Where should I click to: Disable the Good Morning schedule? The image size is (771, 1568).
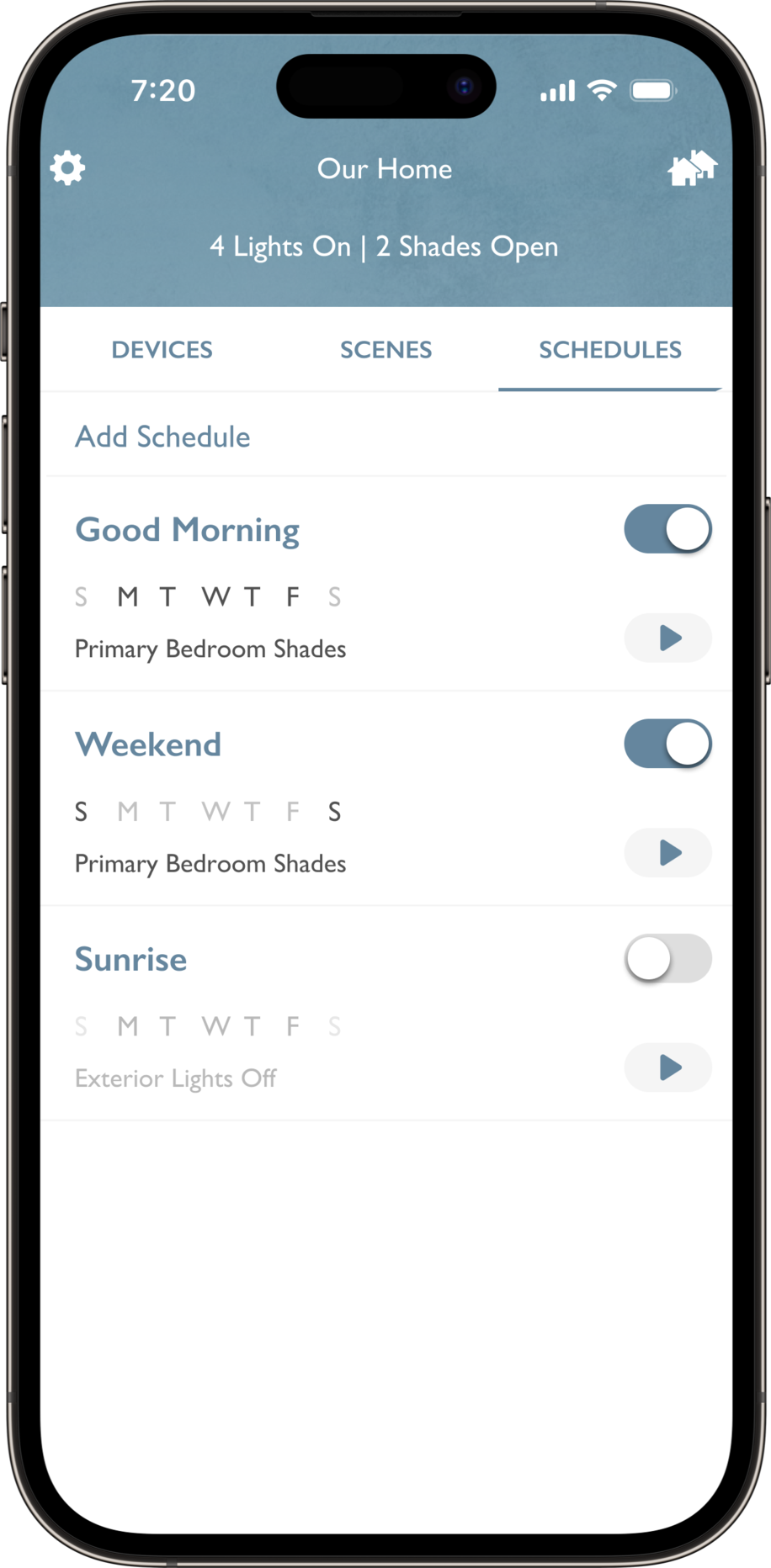[667, 530]
